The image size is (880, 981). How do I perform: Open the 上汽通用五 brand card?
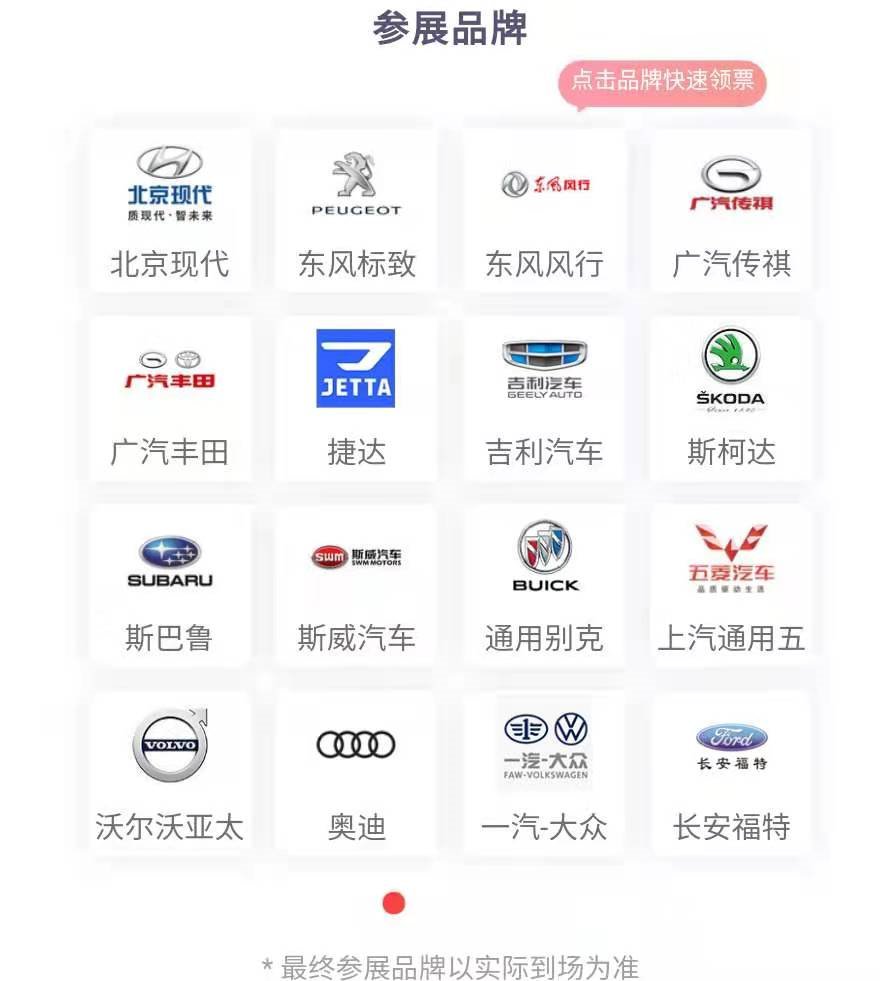(731, 585)
